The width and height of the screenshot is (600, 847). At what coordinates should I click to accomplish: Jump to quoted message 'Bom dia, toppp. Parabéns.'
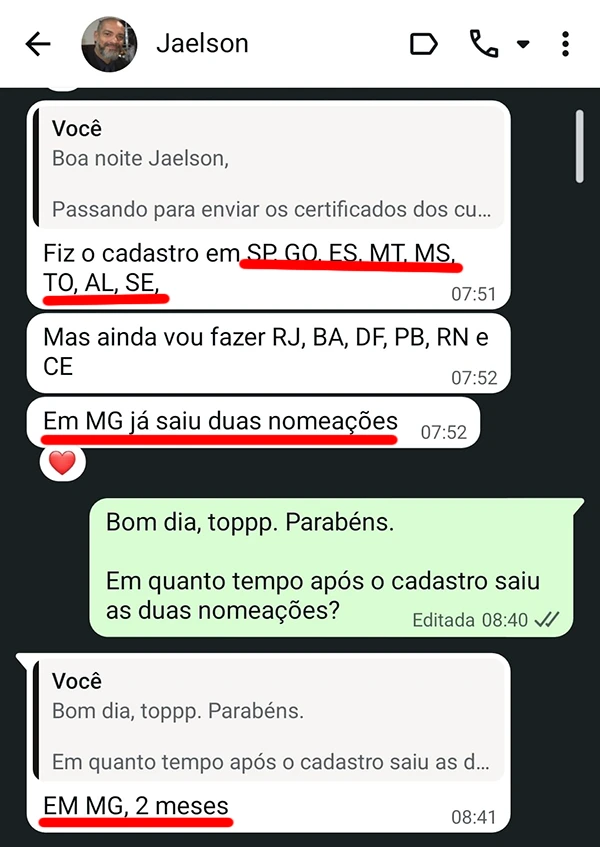[271, 722]
